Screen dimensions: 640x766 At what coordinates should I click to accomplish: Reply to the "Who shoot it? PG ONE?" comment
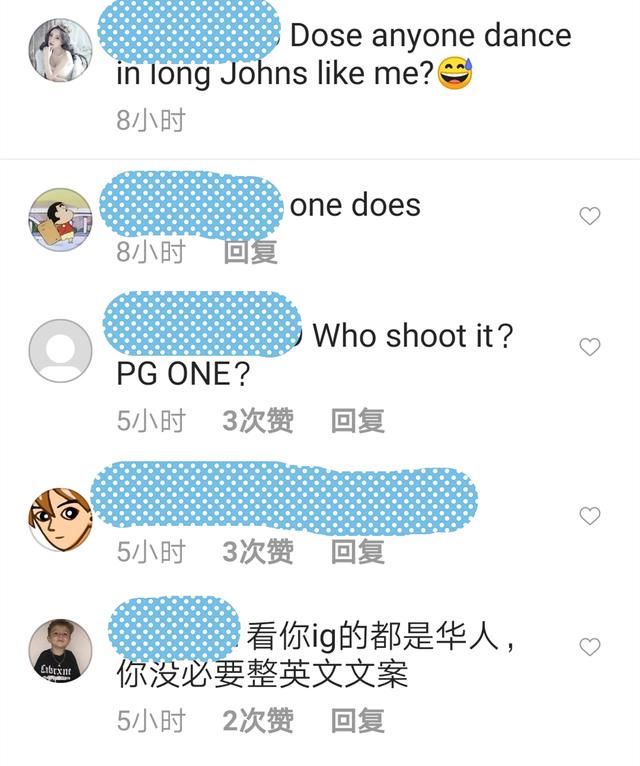click(x=357, y=421)
